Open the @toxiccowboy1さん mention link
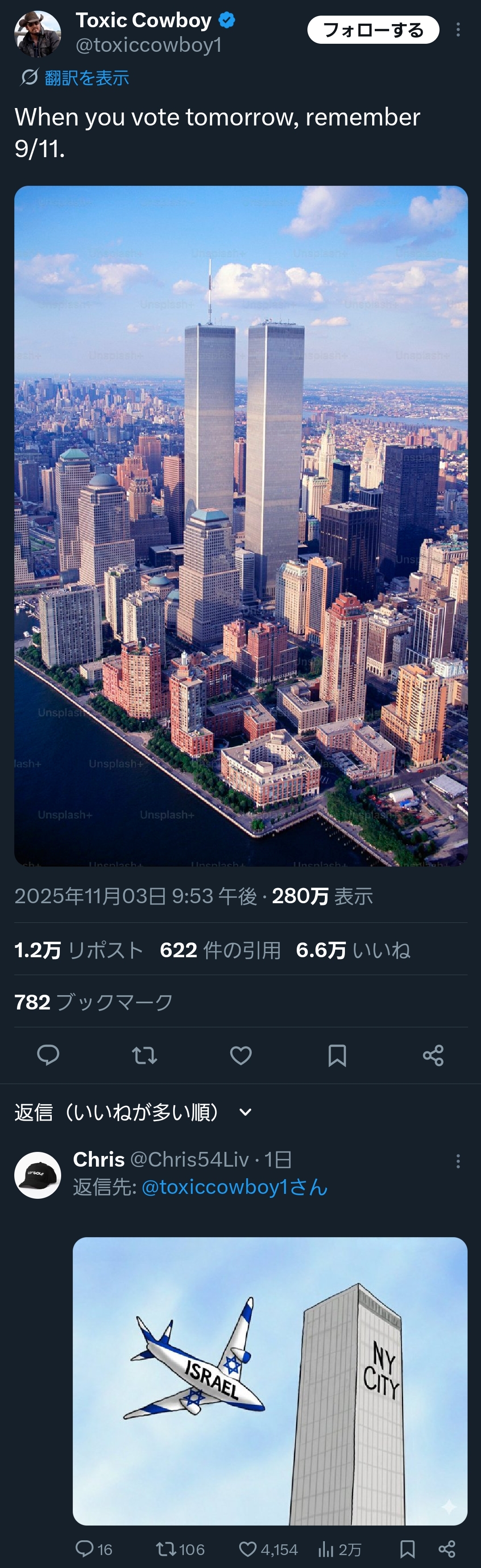Viewport: 481px width, 1568px height. pyautogui.click(x=234, y=1187)
